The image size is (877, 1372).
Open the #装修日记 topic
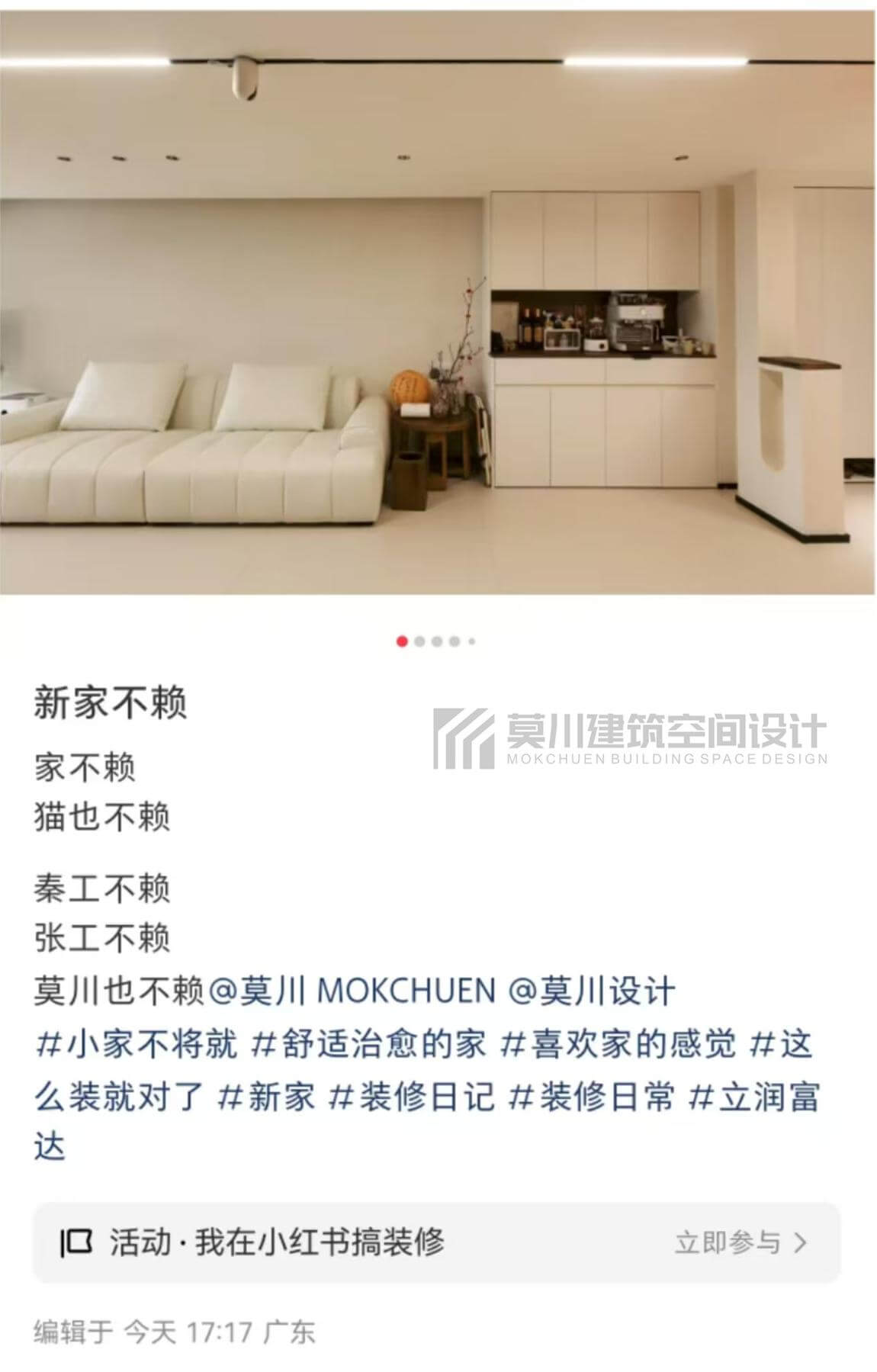[412, 1097]
